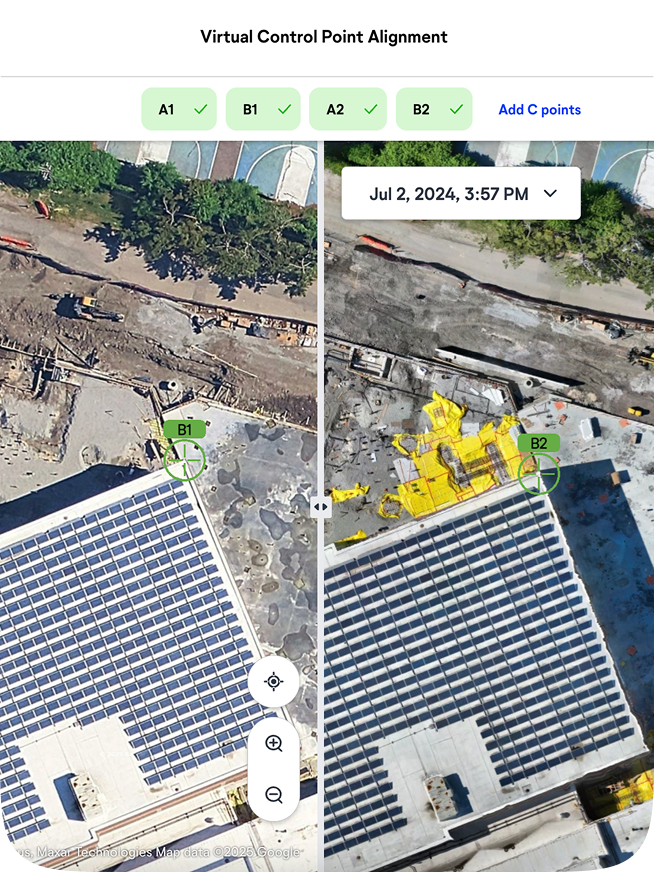
Task: Tap the split view divider handle
Action: pos(320,507)
